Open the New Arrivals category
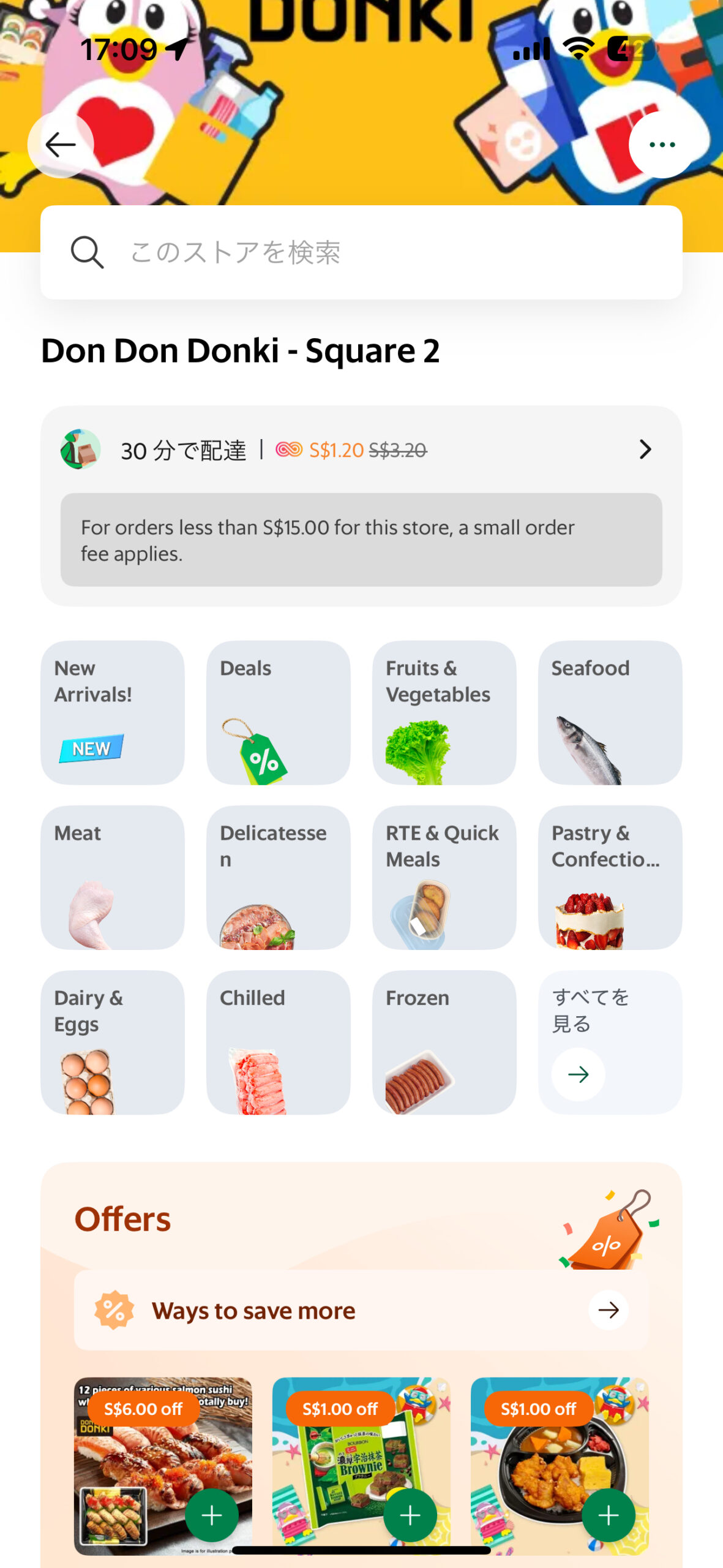This screenshot has width=723, height=1568. tap(113, 712)
